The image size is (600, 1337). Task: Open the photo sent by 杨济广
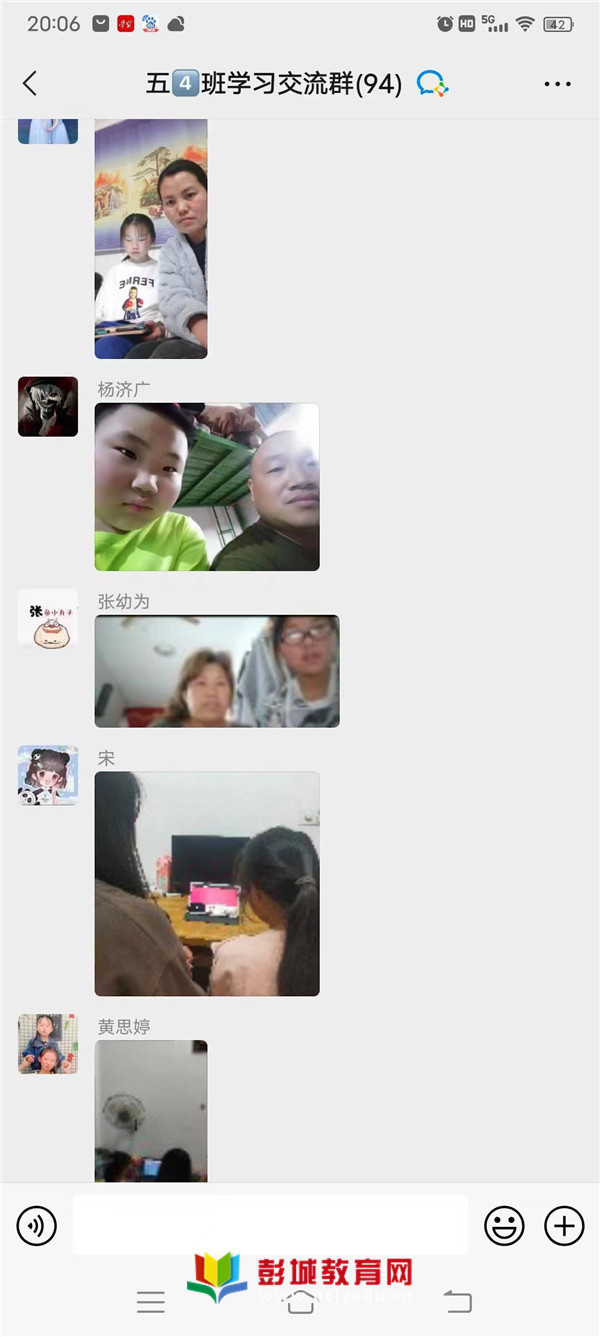click(207, 487)
